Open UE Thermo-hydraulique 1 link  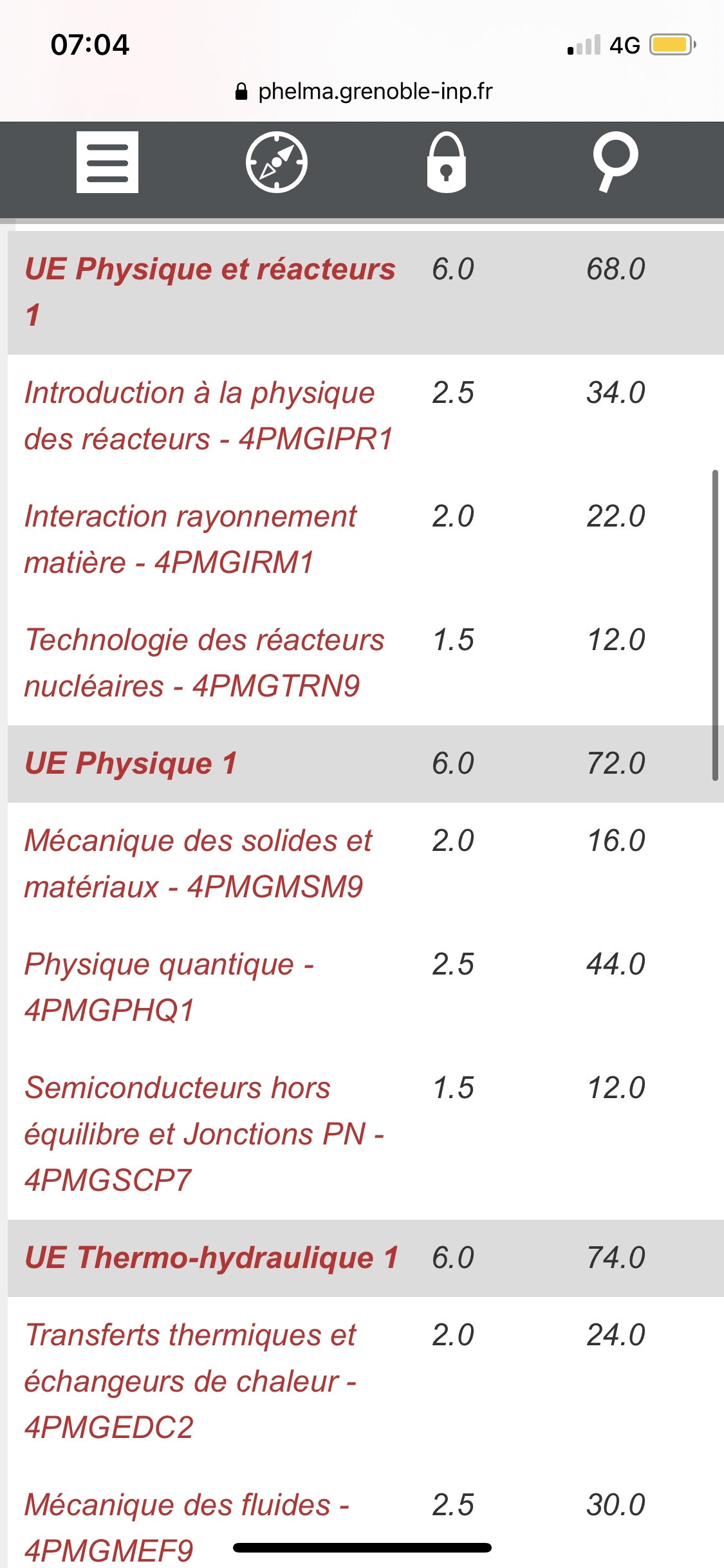(x=212, y=1258)
